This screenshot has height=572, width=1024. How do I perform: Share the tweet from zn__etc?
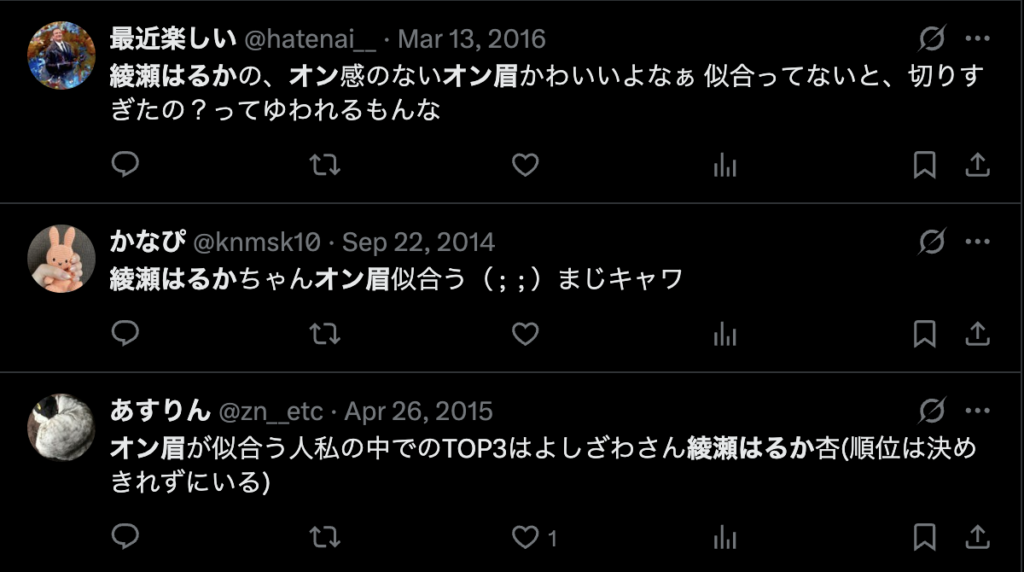tap(977, 538)
